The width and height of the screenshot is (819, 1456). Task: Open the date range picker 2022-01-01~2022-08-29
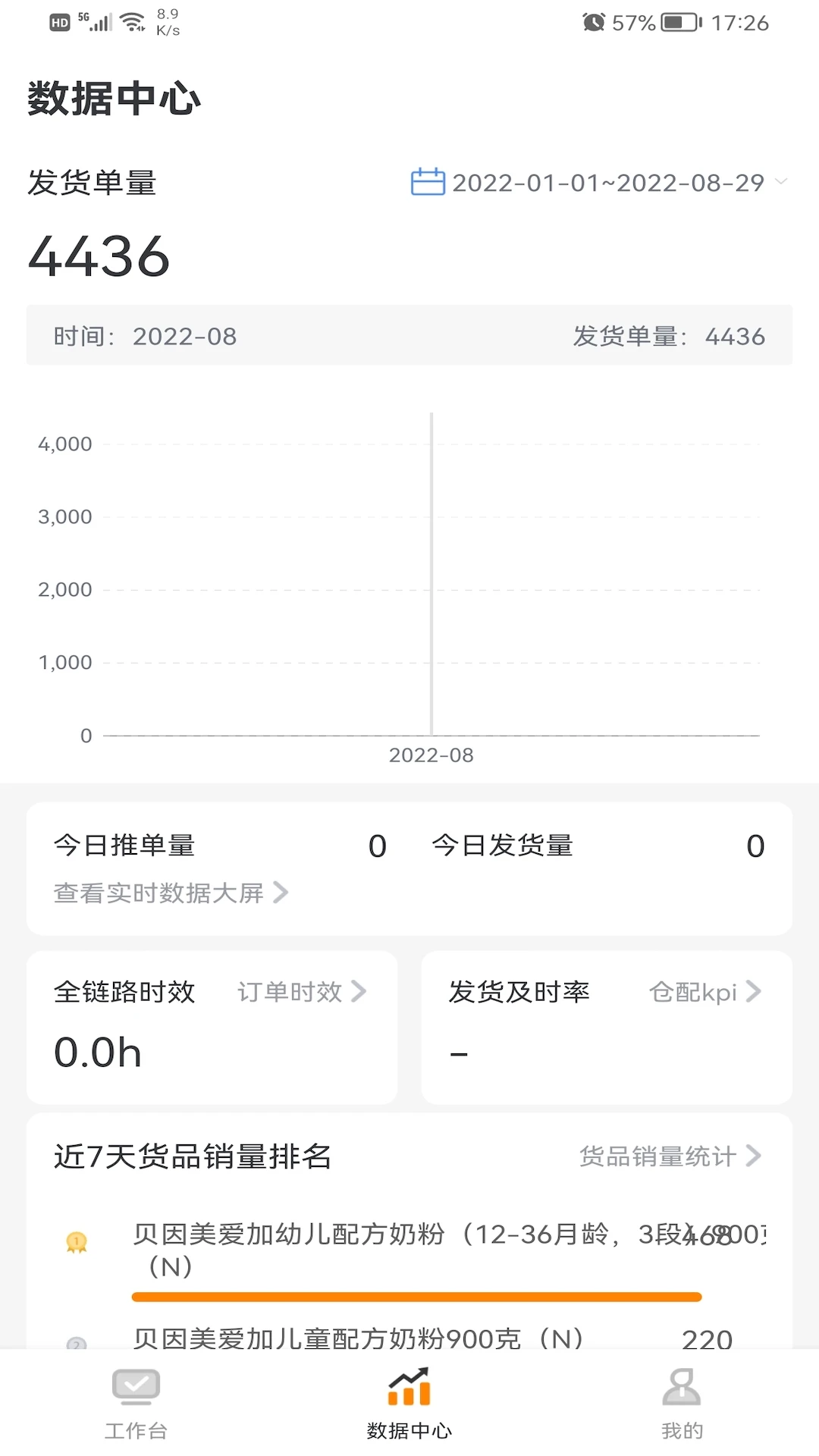pos(599,183)
